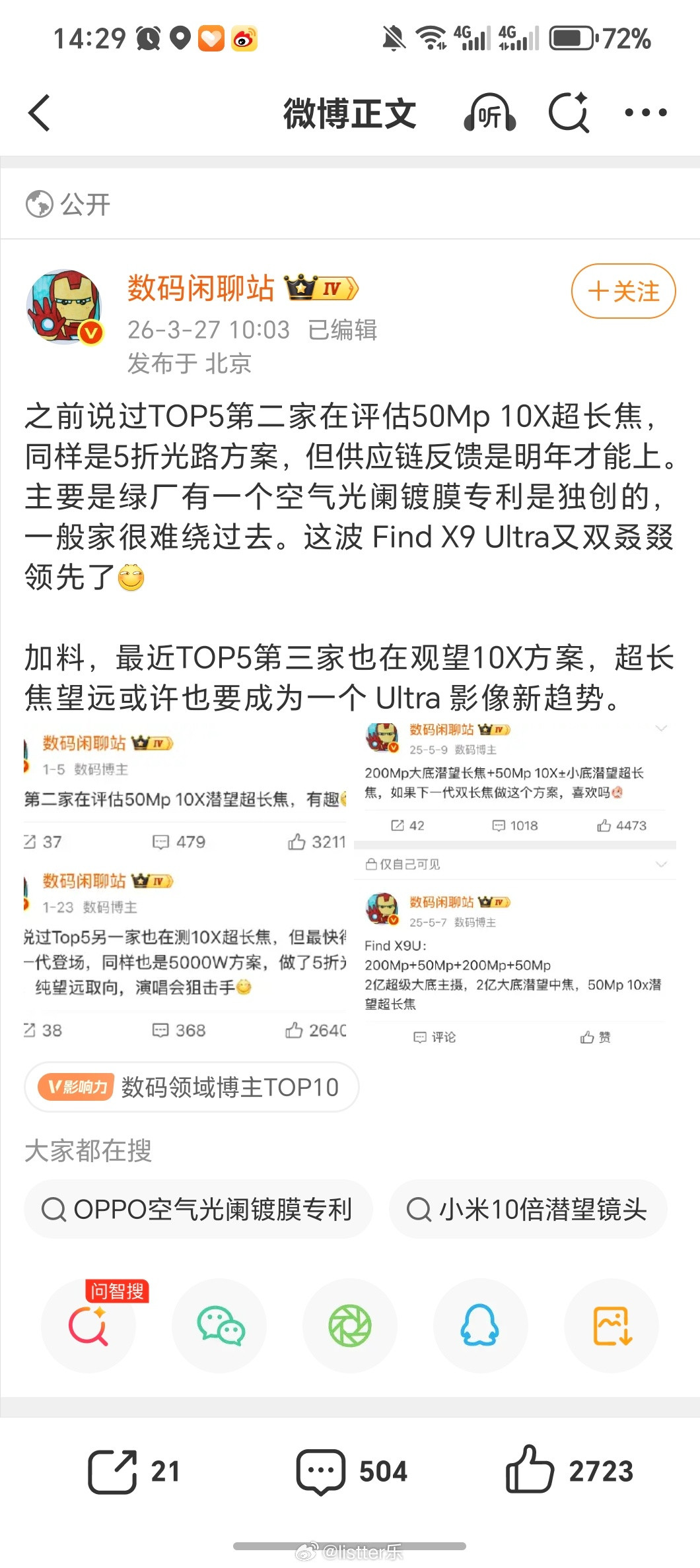
Task: Share the post via QQ icon
Action: click(x=481, y=1326)
